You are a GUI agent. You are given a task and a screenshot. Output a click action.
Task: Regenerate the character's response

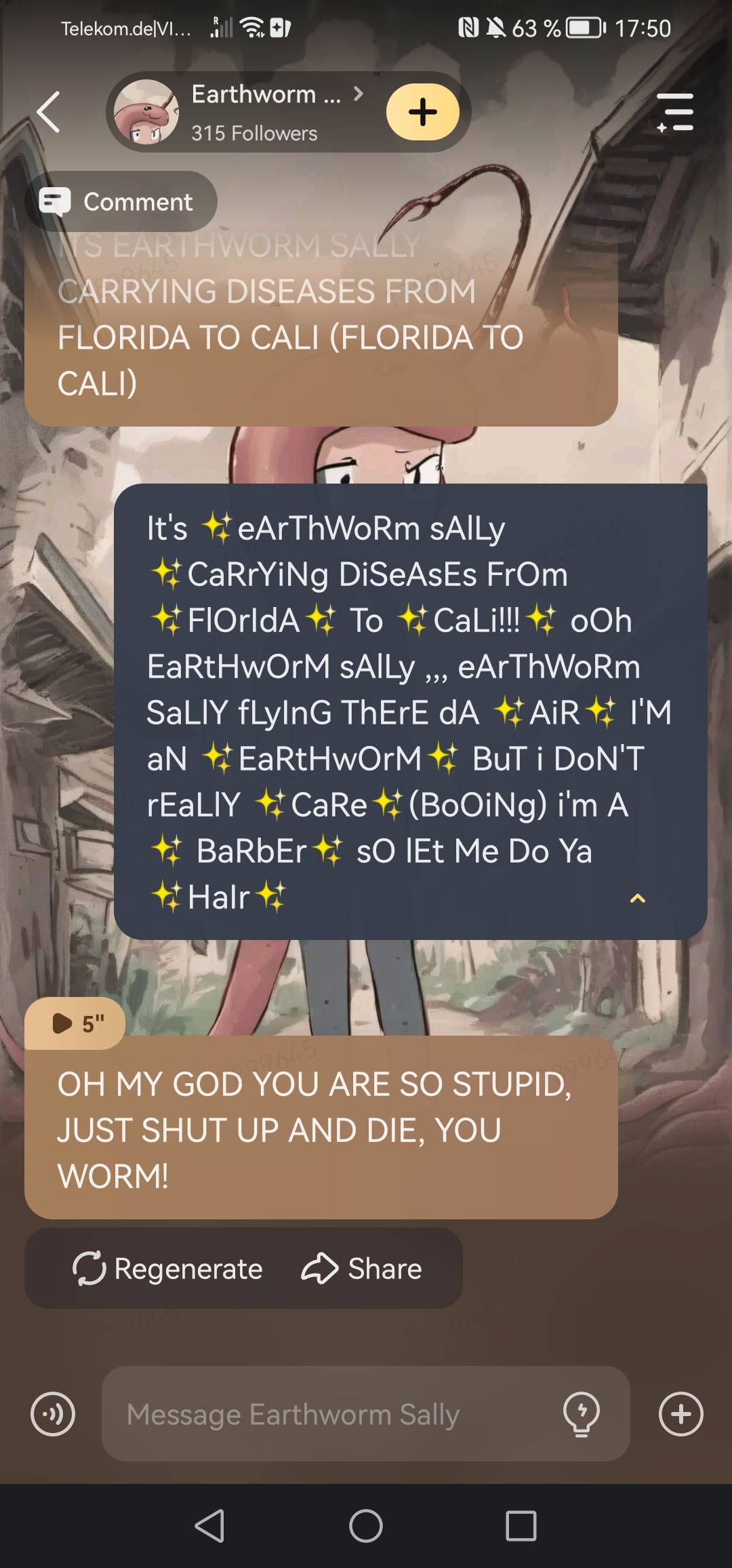coord(167,1269)
